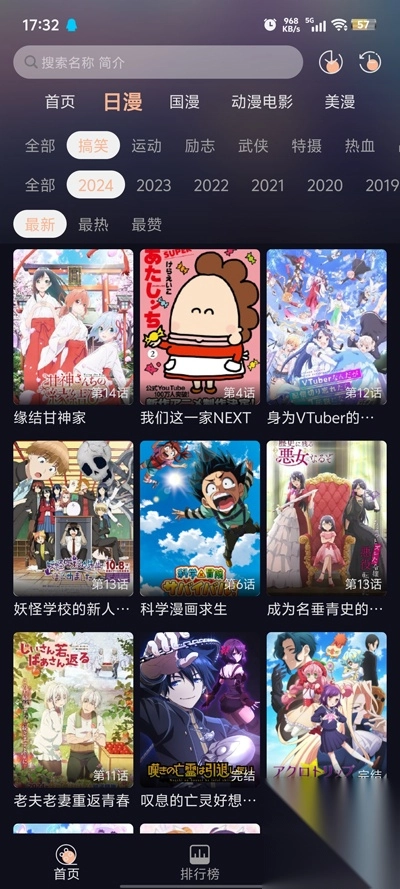Open 缘结甘神家 anime card

pyautogui.click(x=73, y=338)
